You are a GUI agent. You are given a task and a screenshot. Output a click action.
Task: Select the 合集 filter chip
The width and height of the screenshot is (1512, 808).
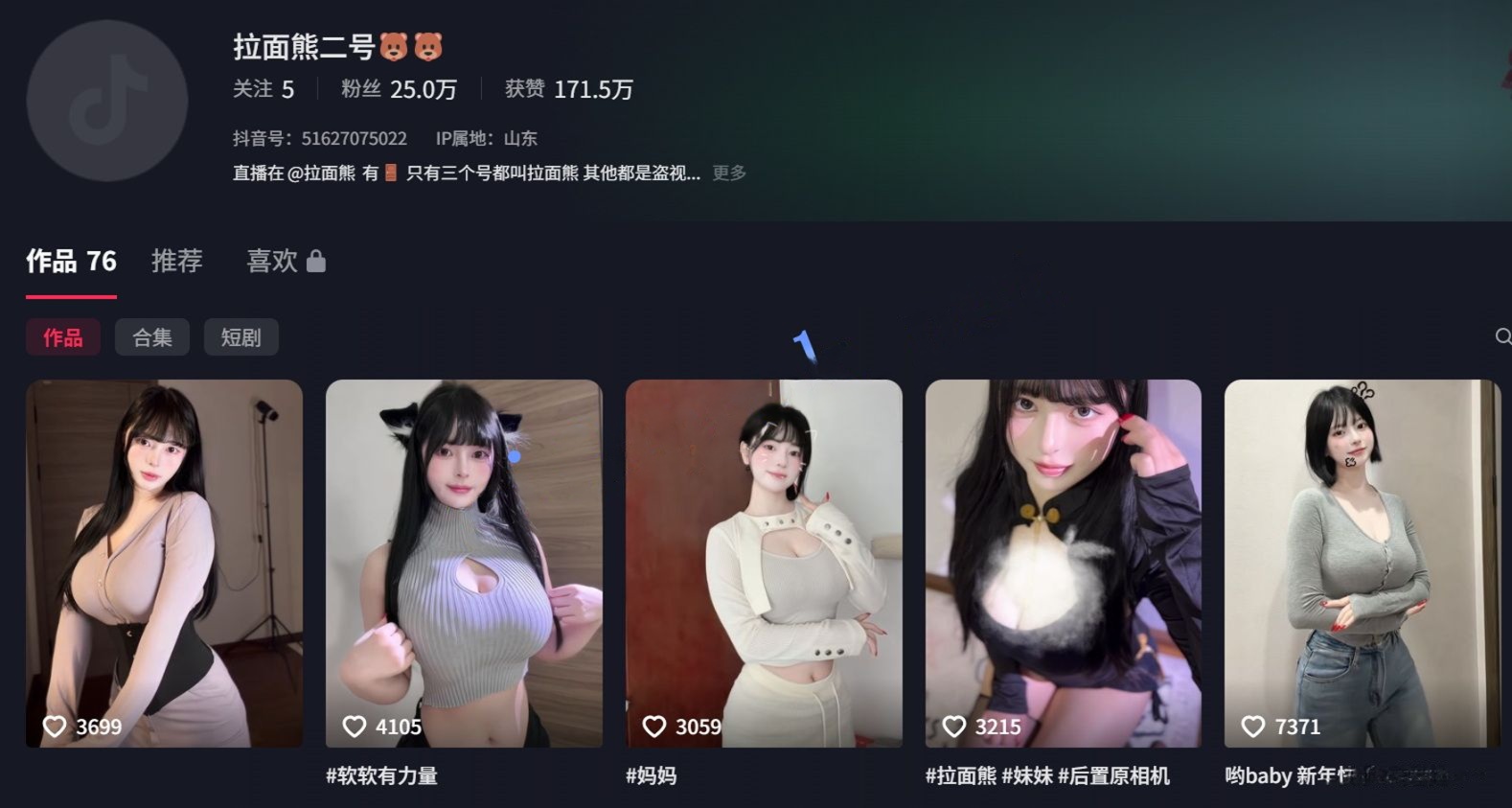[x=152, y=337]
